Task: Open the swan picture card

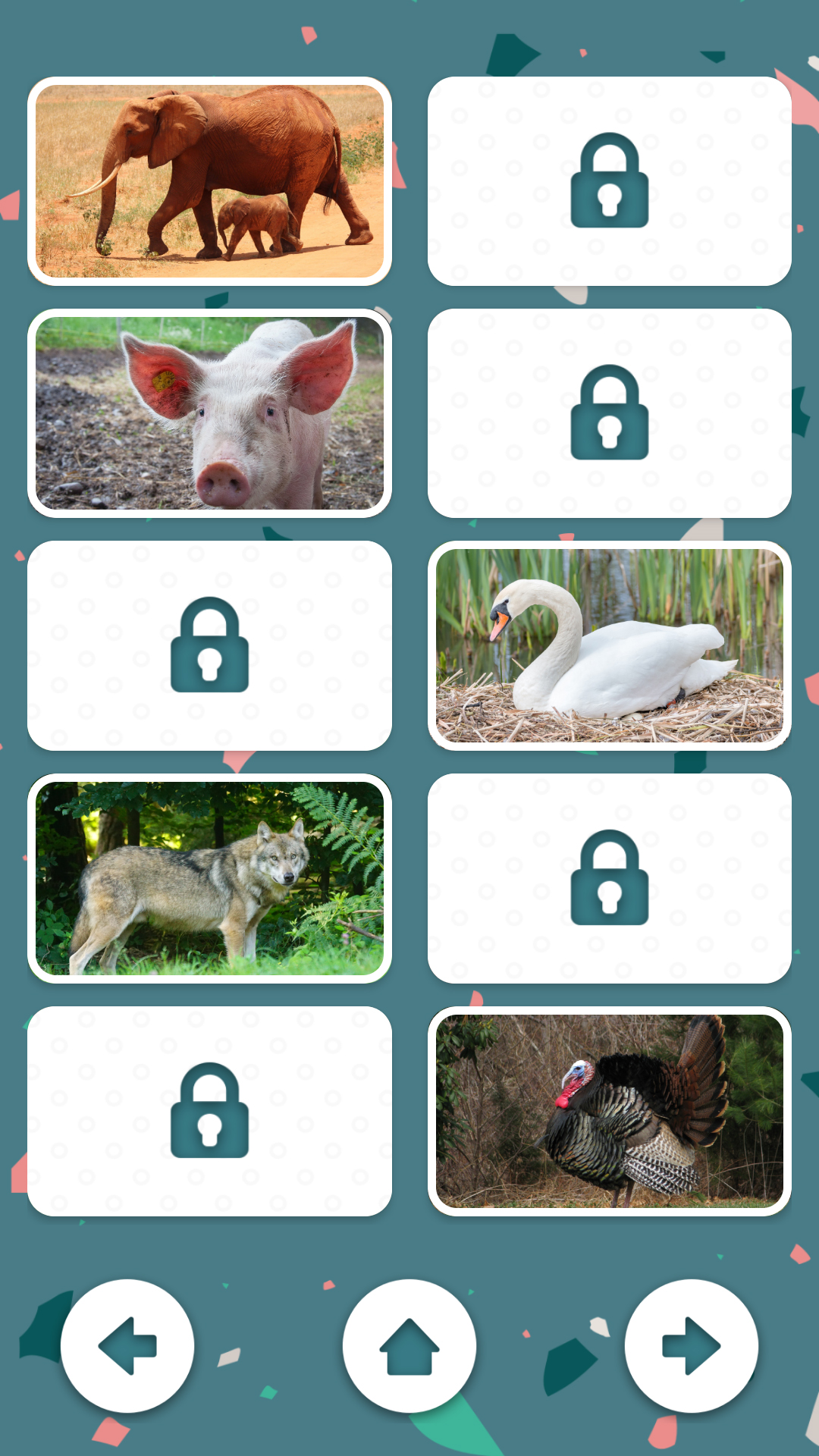Action: (610, 646)
